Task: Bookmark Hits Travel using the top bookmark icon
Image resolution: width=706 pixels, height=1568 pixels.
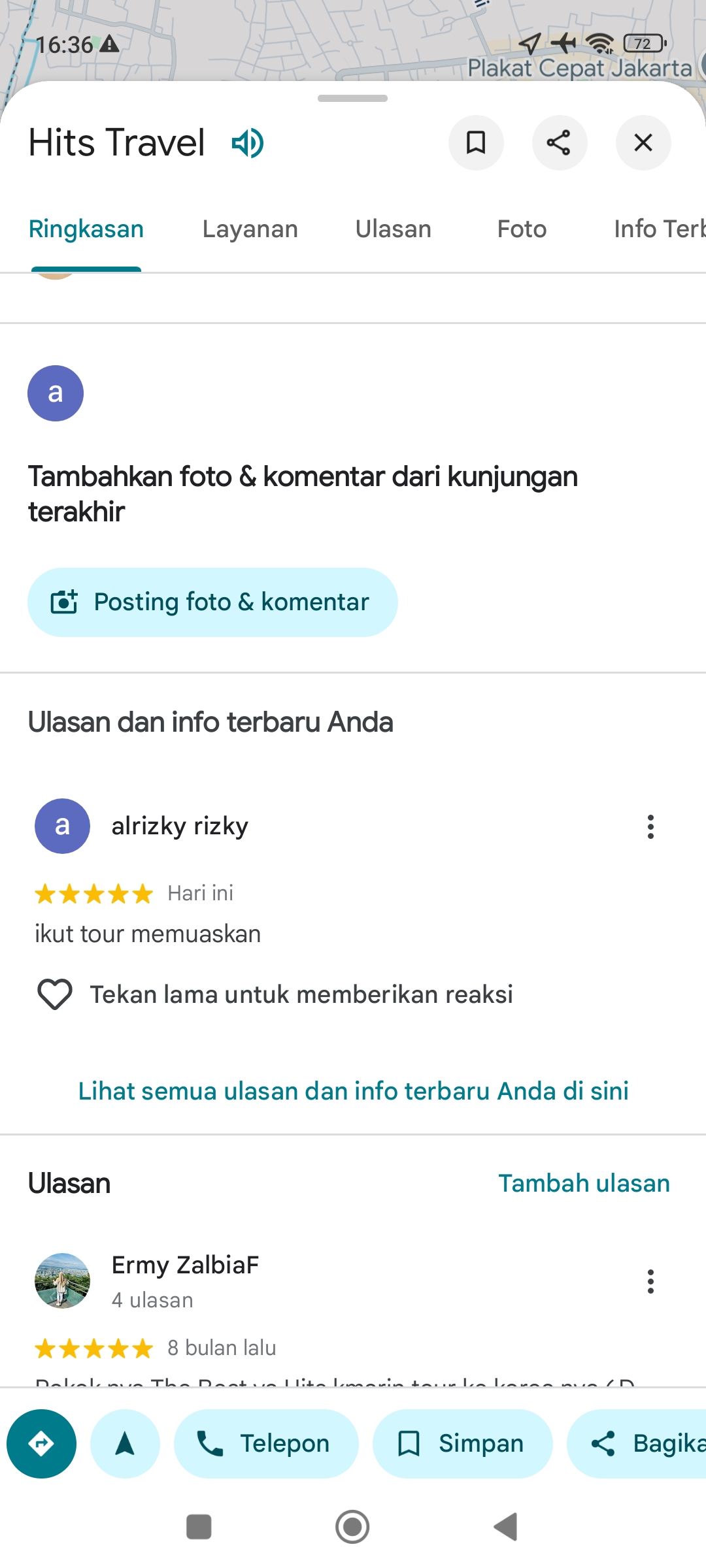Action: pos(476,142)
